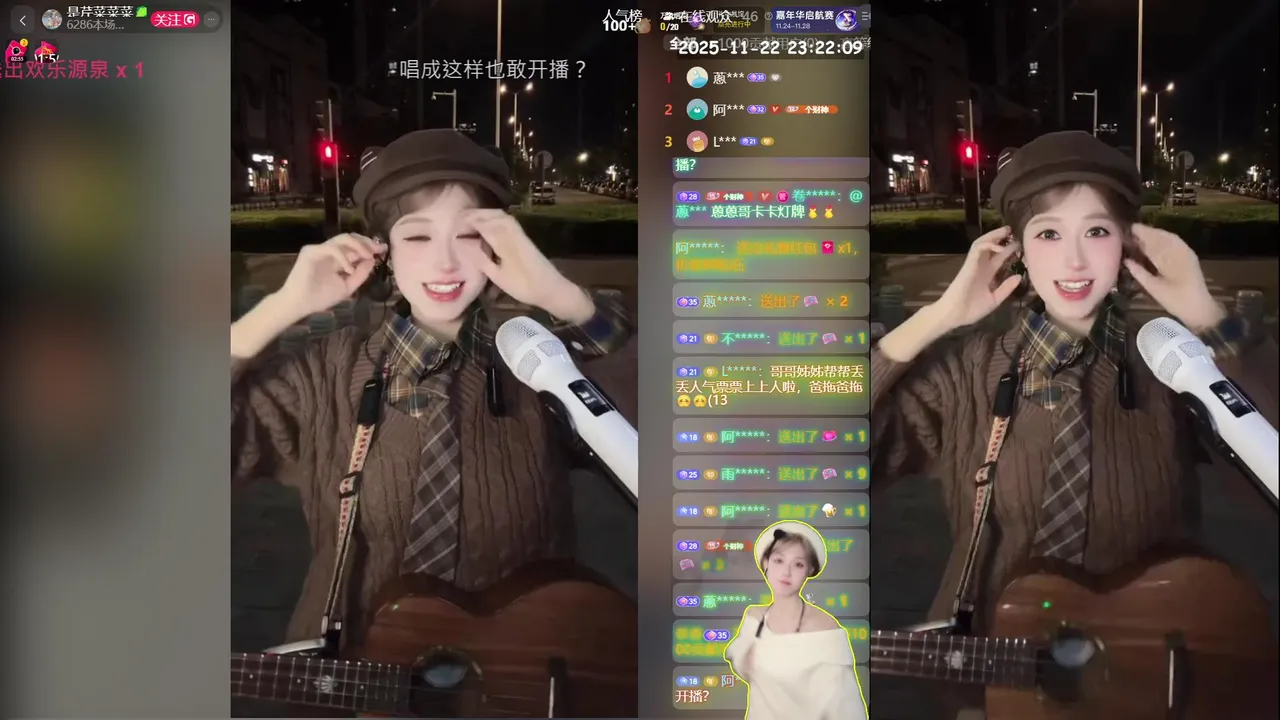This screenshot has height=720, width=1280.
Task: Open the second-ranked viewer 阿***
Action: click(698, 109)
